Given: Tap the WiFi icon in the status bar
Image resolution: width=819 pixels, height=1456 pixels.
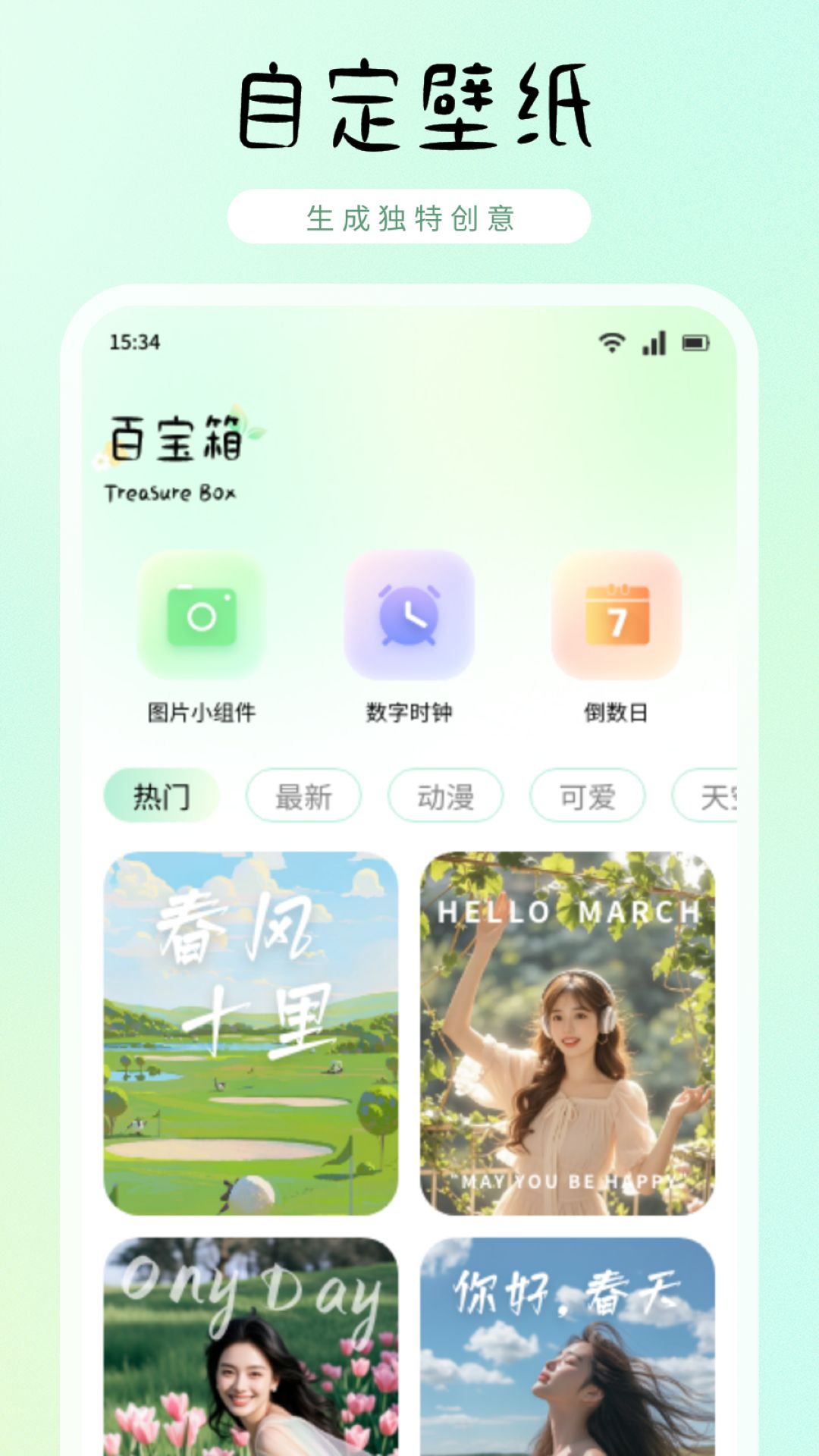Looking at the screenshot, I should point(610,343).
